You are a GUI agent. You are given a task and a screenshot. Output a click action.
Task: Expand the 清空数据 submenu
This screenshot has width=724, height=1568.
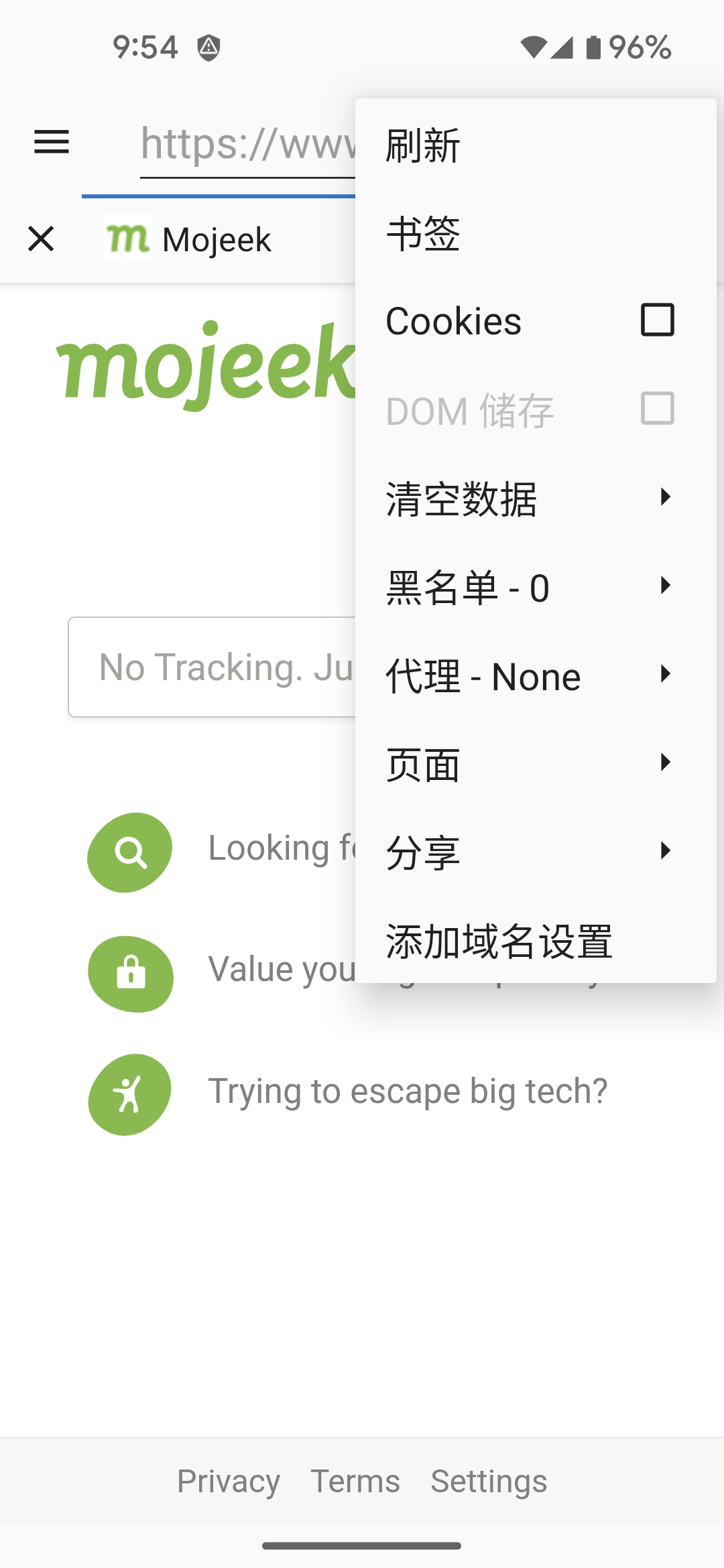[535, 498]
